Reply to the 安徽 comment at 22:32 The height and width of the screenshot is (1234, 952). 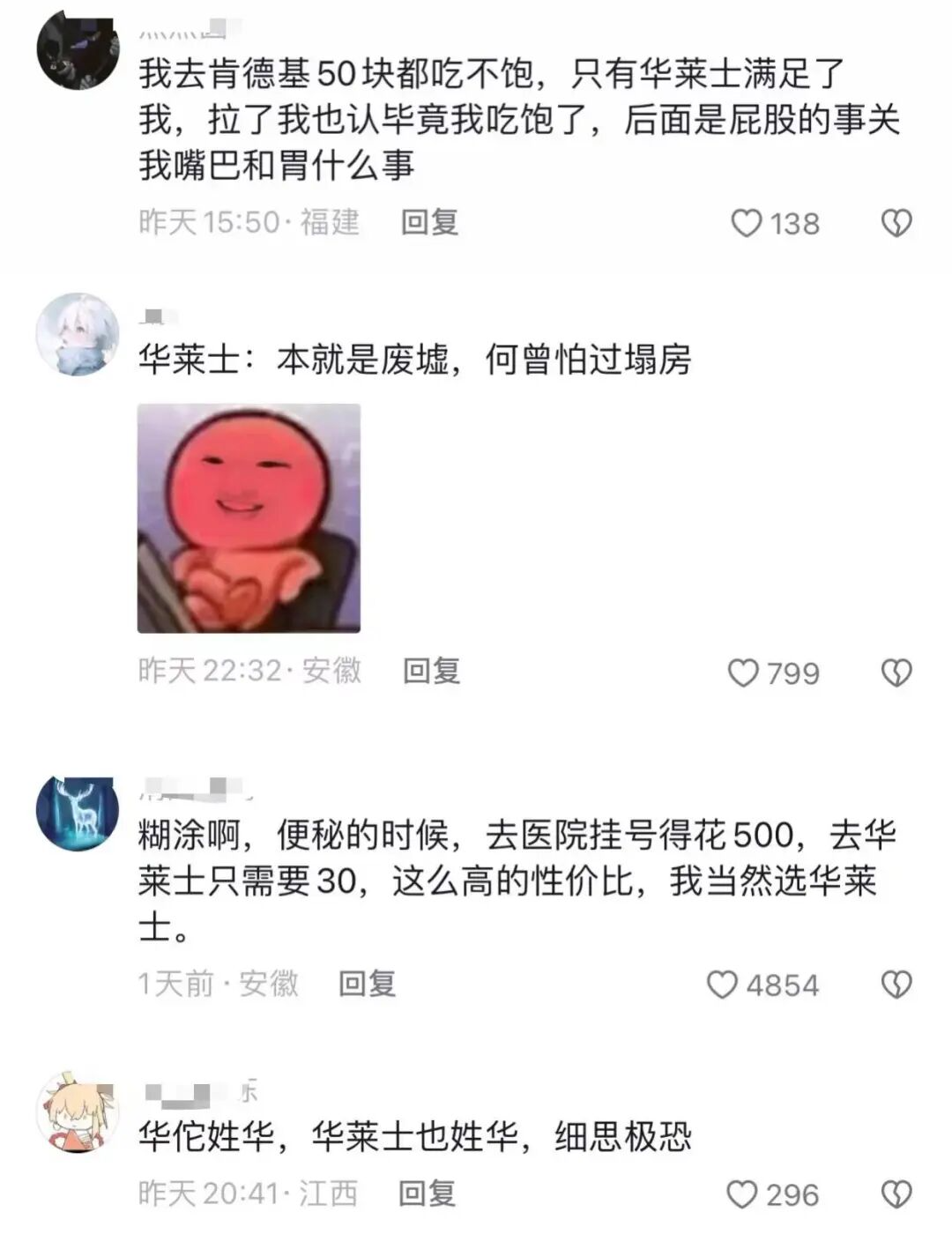pos(431,672)
